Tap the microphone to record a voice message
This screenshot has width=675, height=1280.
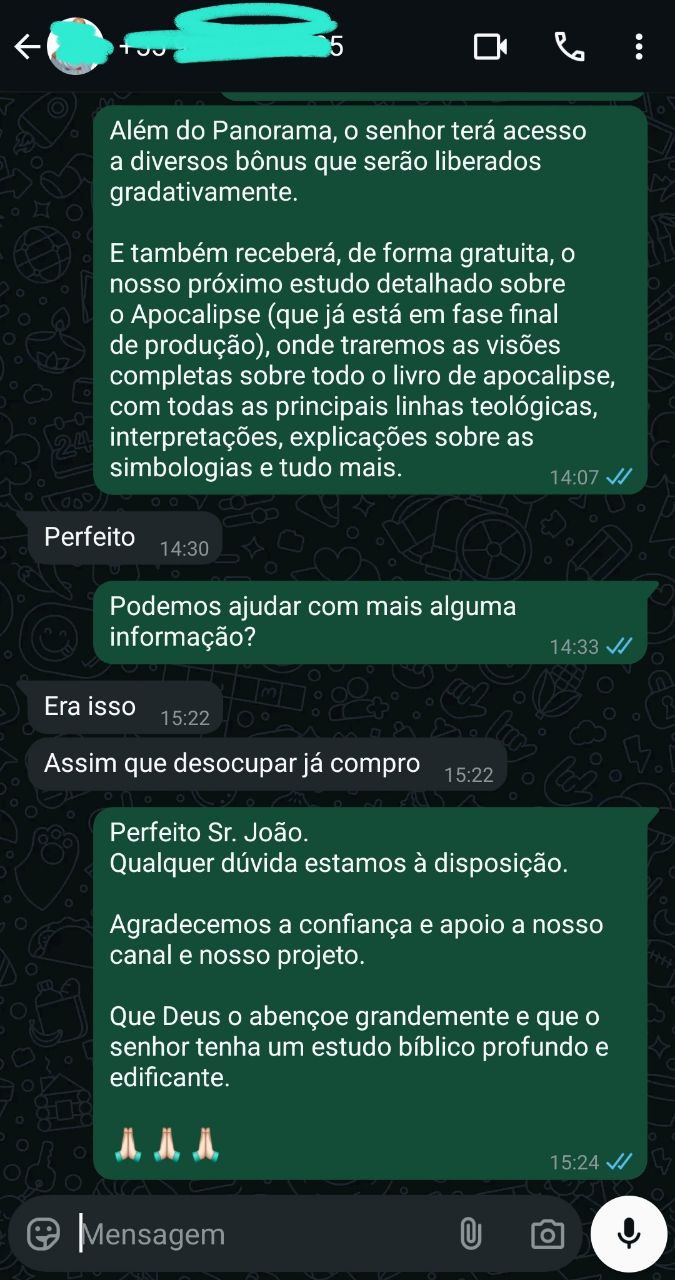pos(629,1233)
